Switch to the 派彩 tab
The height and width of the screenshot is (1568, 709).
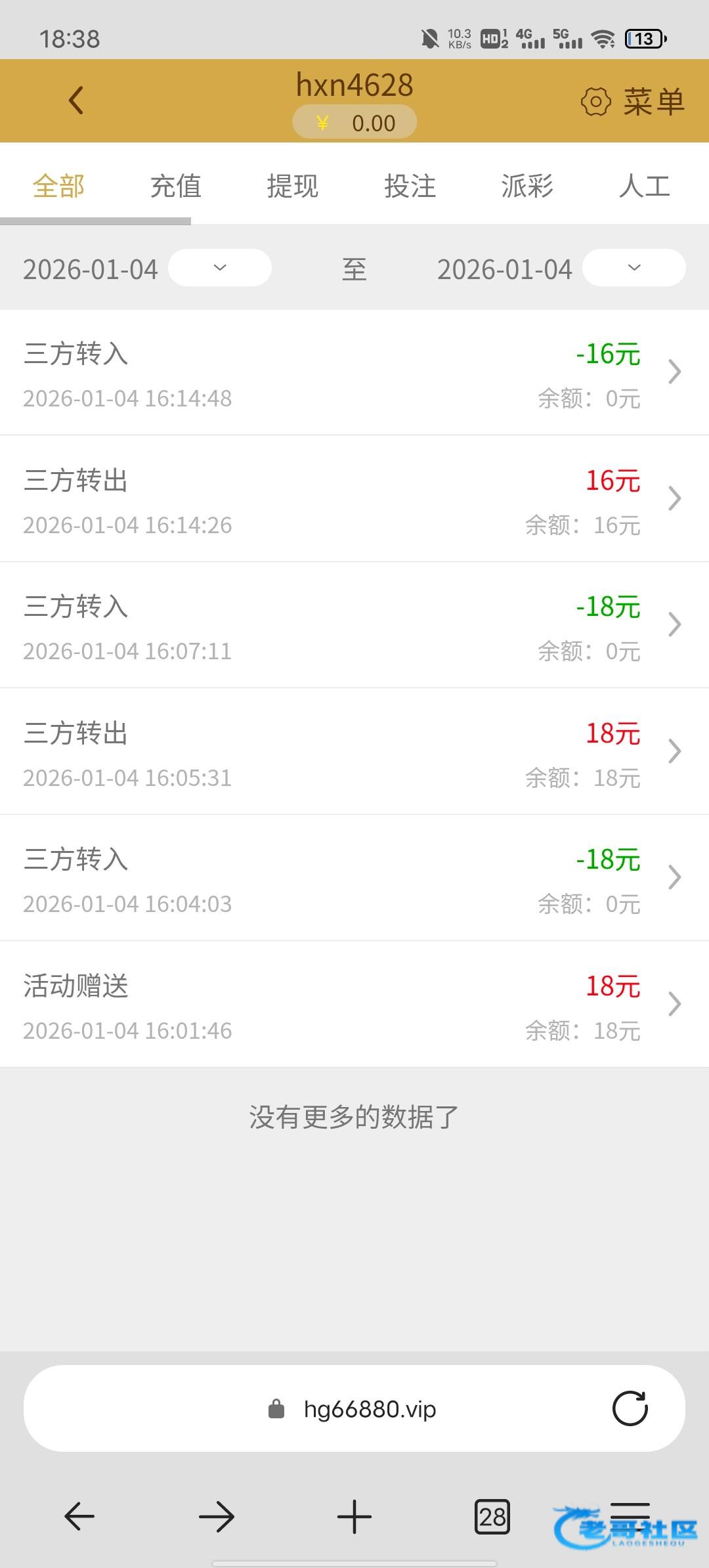pyautogui.click(x=527, y=186)
